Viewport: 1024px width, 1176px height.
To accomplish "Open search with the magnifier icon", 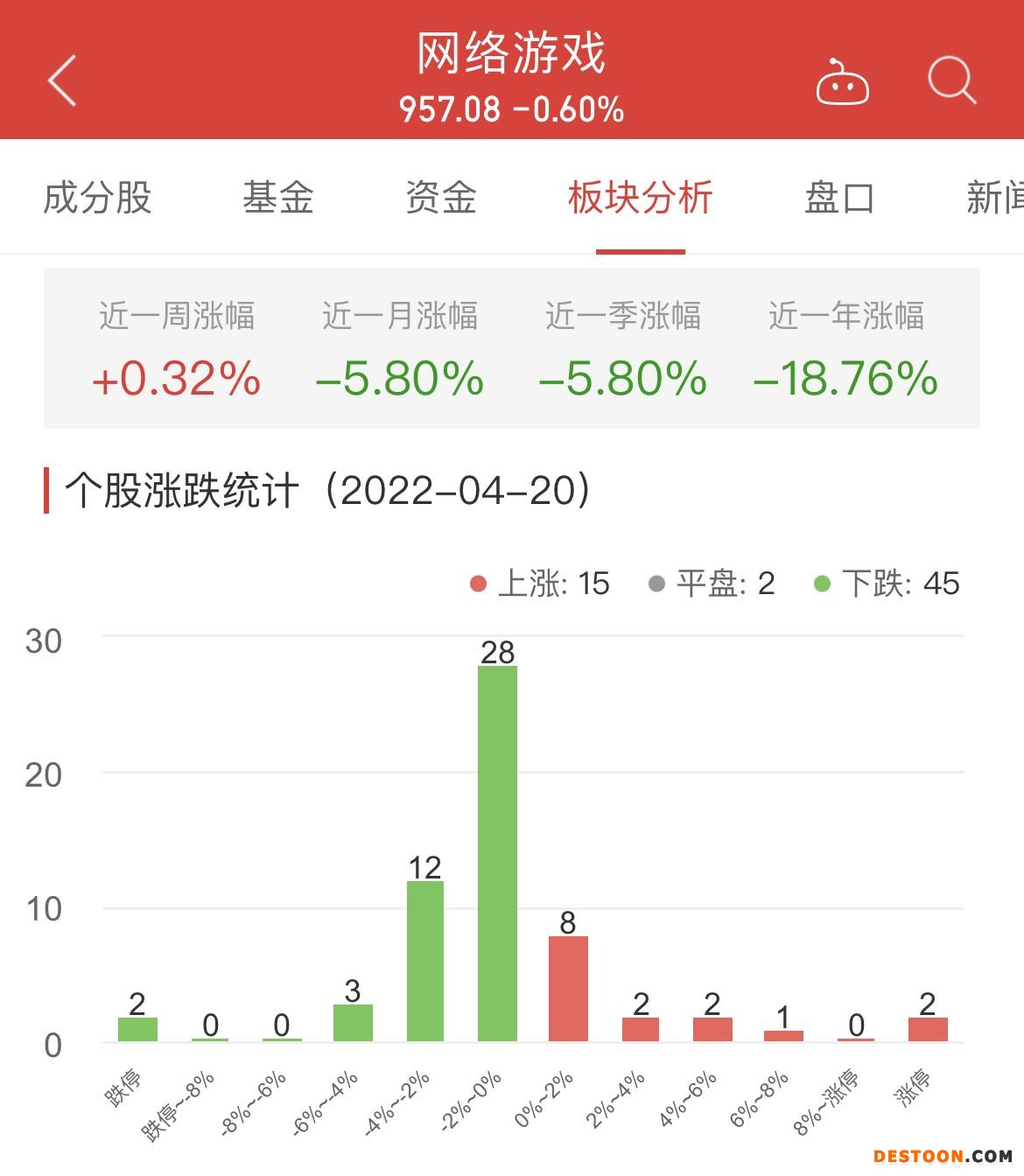I will [x=951, y=80].
